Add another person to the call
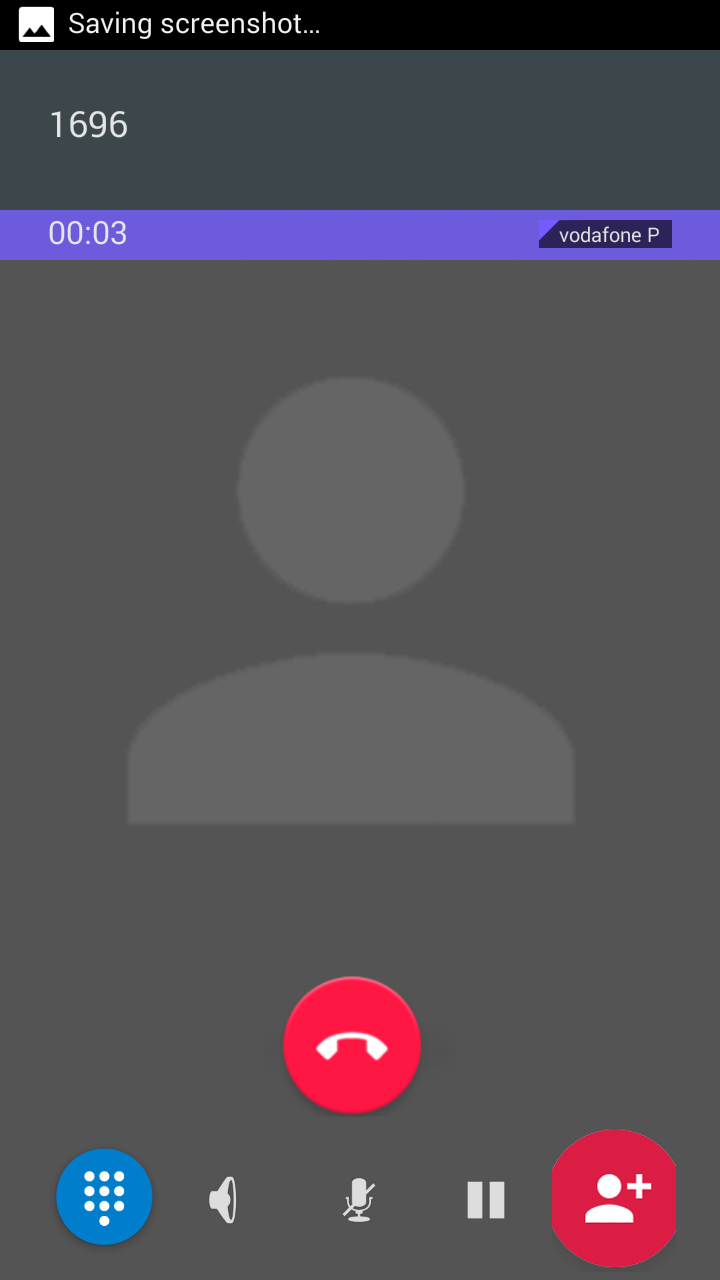Screen dimensions: 720x1280 [x=615, y=1198]
